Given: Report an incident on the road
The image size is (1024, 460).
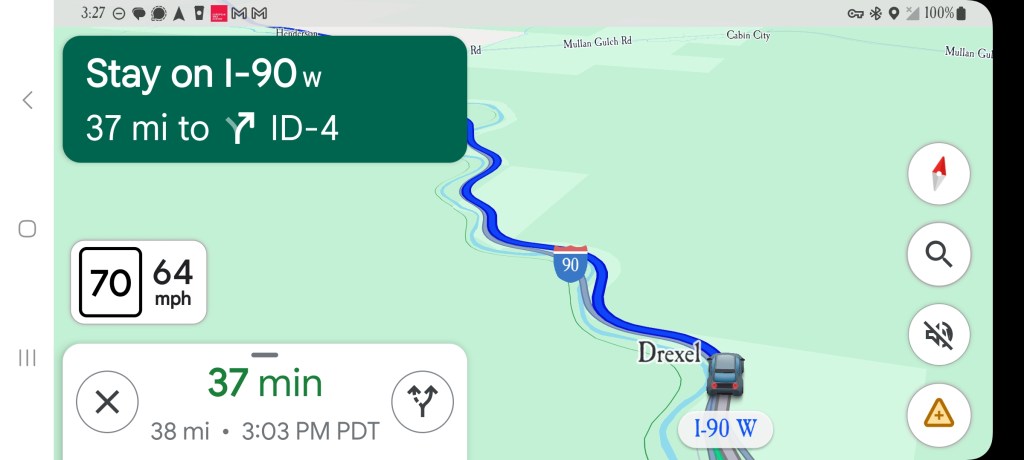Looking at the screenshot, I should (938, 412).
